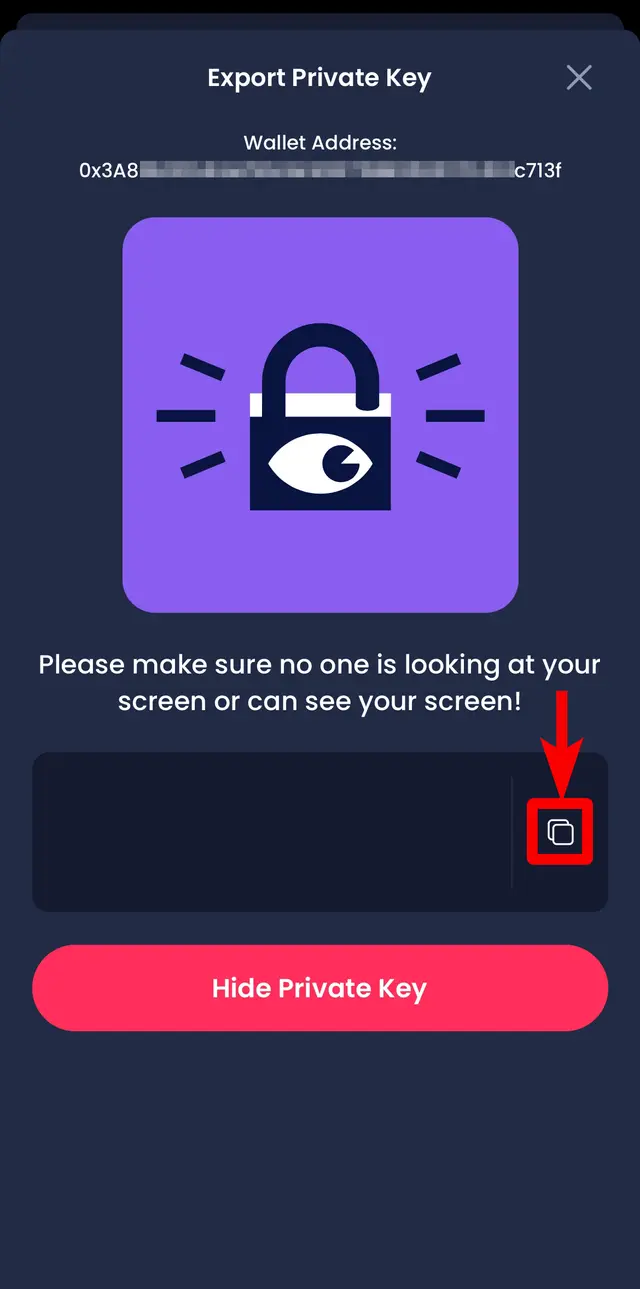Close the Export Private Key dialog

tap(579, 78)
